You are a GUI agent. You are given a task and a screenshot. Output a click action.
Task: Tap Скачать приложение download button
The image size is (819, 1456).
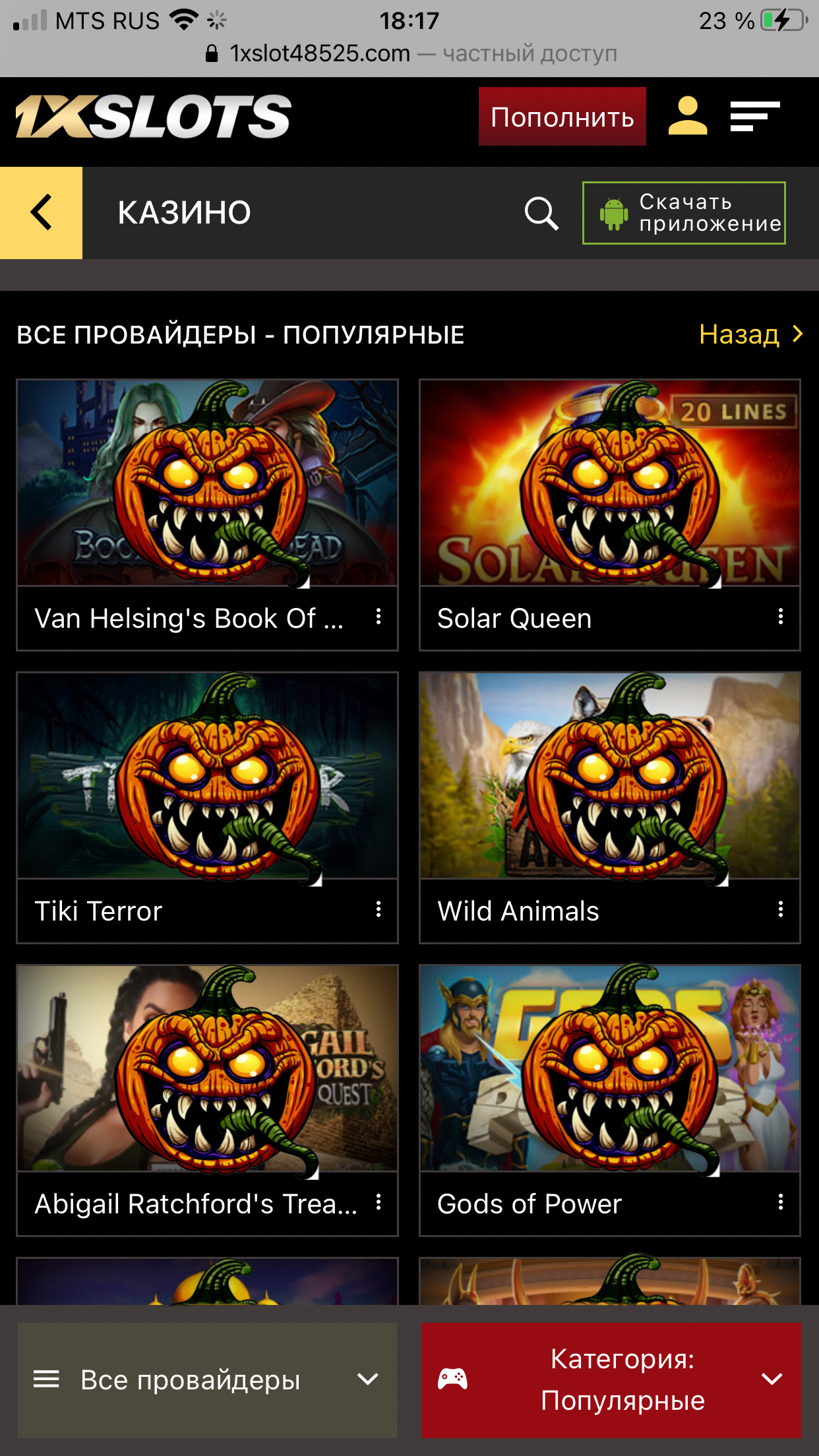684,213
